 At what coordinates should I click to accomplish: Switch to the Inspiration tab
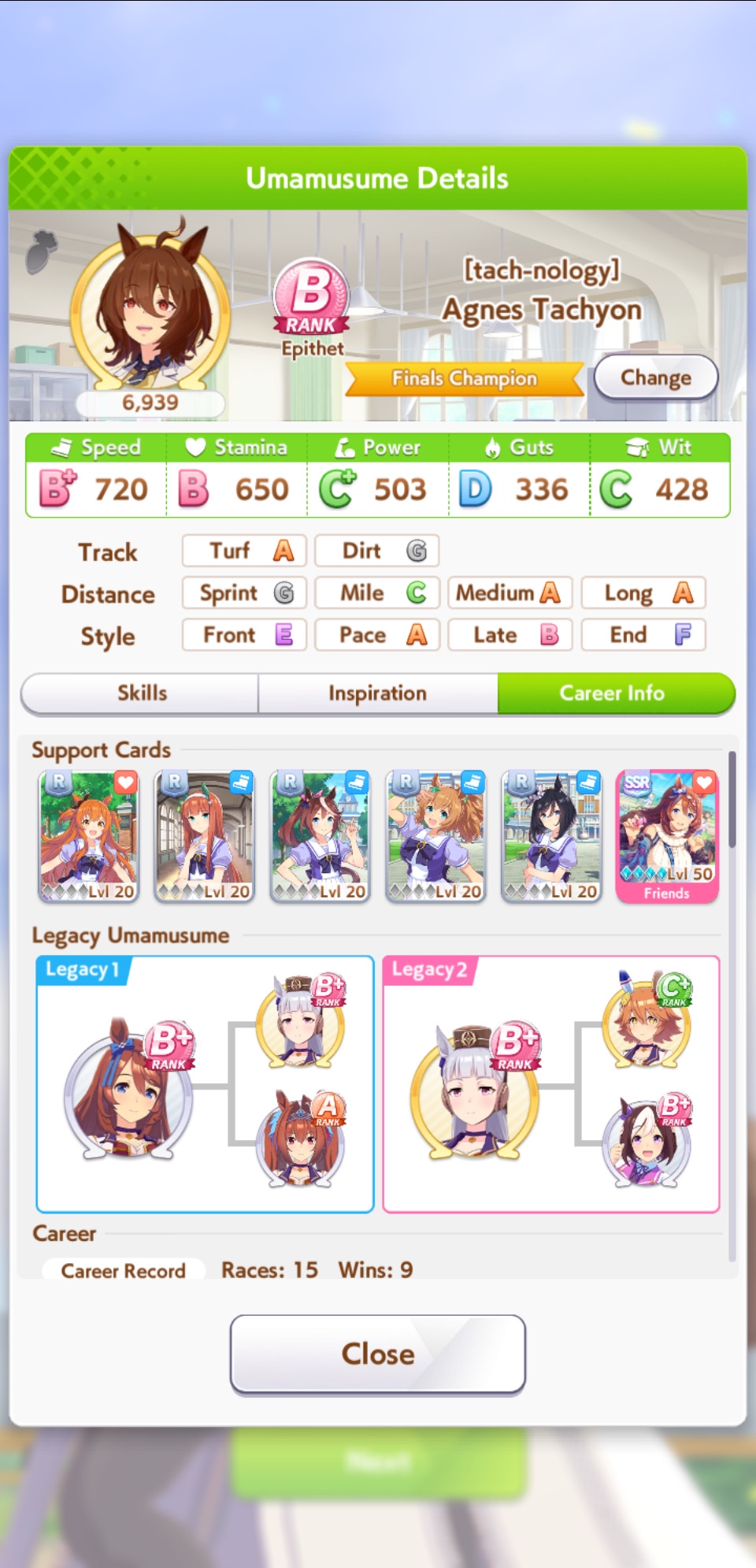click(377, 693)
